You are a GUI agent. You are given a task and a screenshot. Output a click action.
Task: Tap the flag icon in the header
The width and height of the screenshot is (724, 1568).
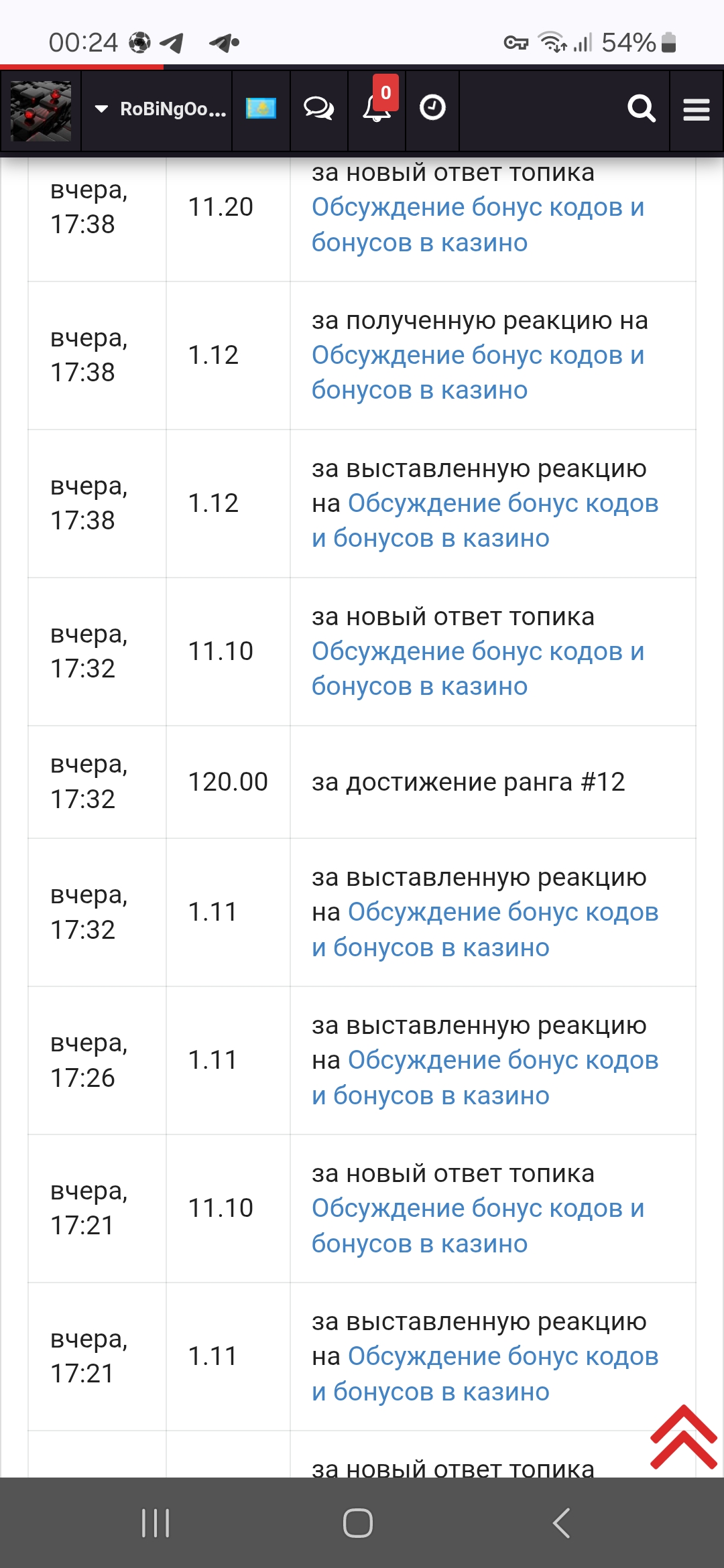click(x=261, y=109)
